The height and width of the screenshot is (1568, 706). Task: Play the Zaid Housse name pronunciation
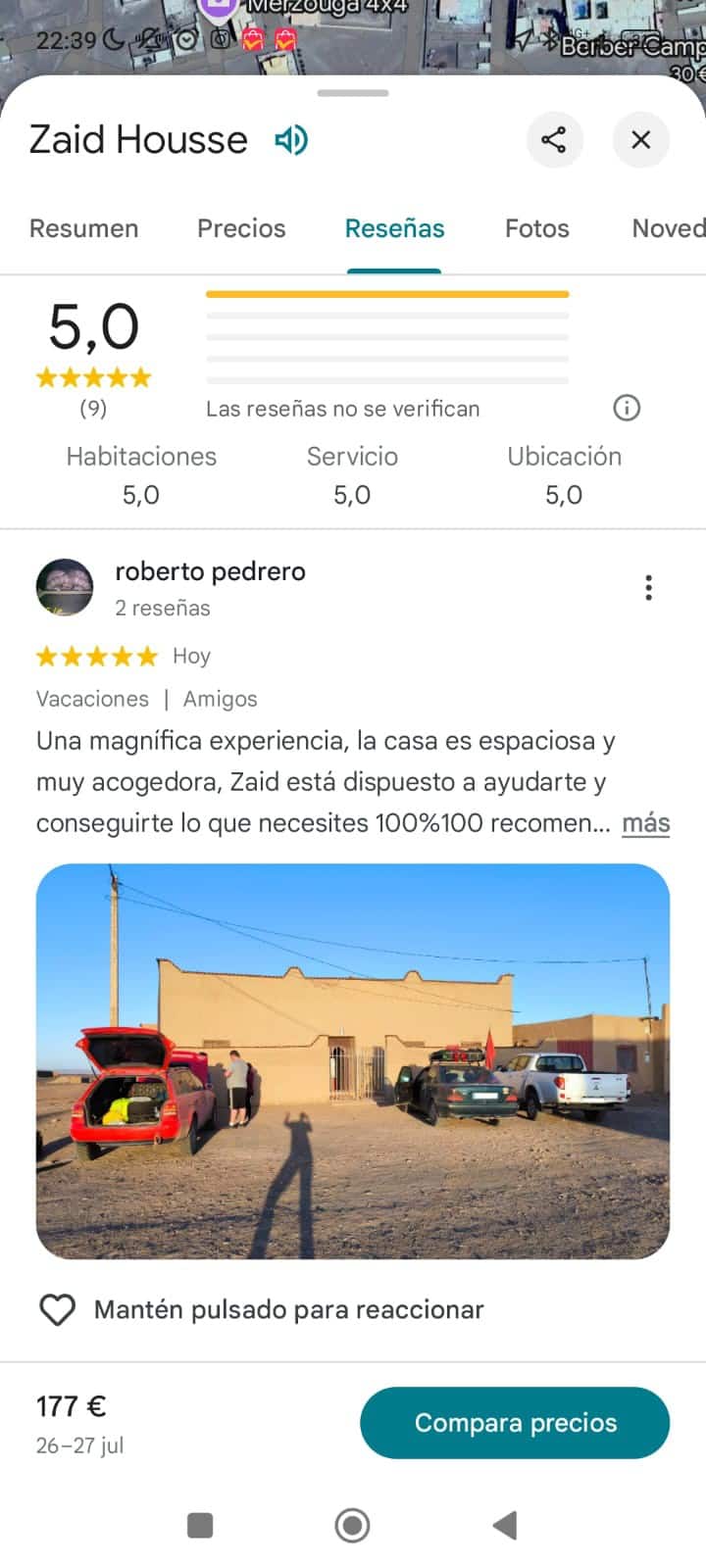pyautogui.click(x=291, y=140)
